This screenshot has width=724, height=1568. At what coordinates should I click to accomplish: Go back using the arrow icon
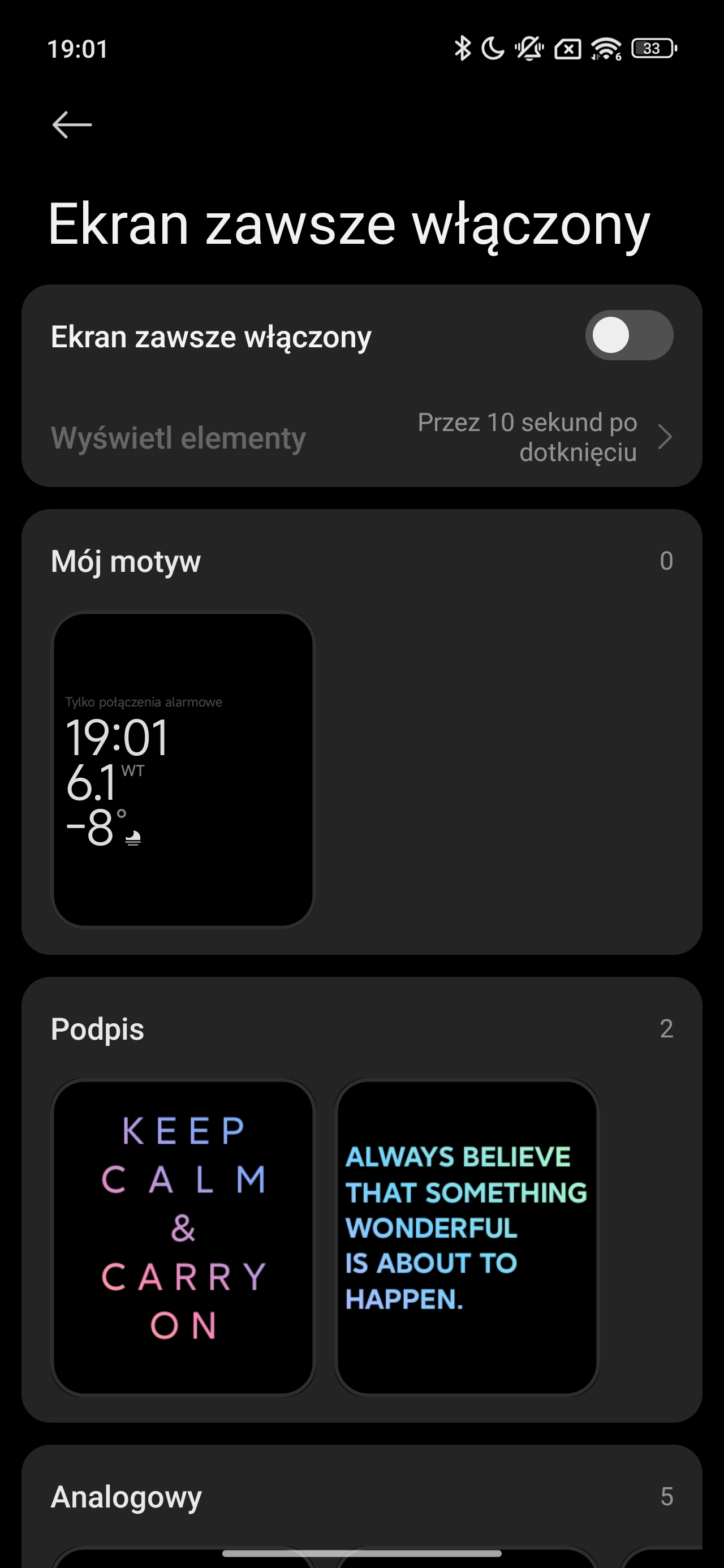coord(72,125)
